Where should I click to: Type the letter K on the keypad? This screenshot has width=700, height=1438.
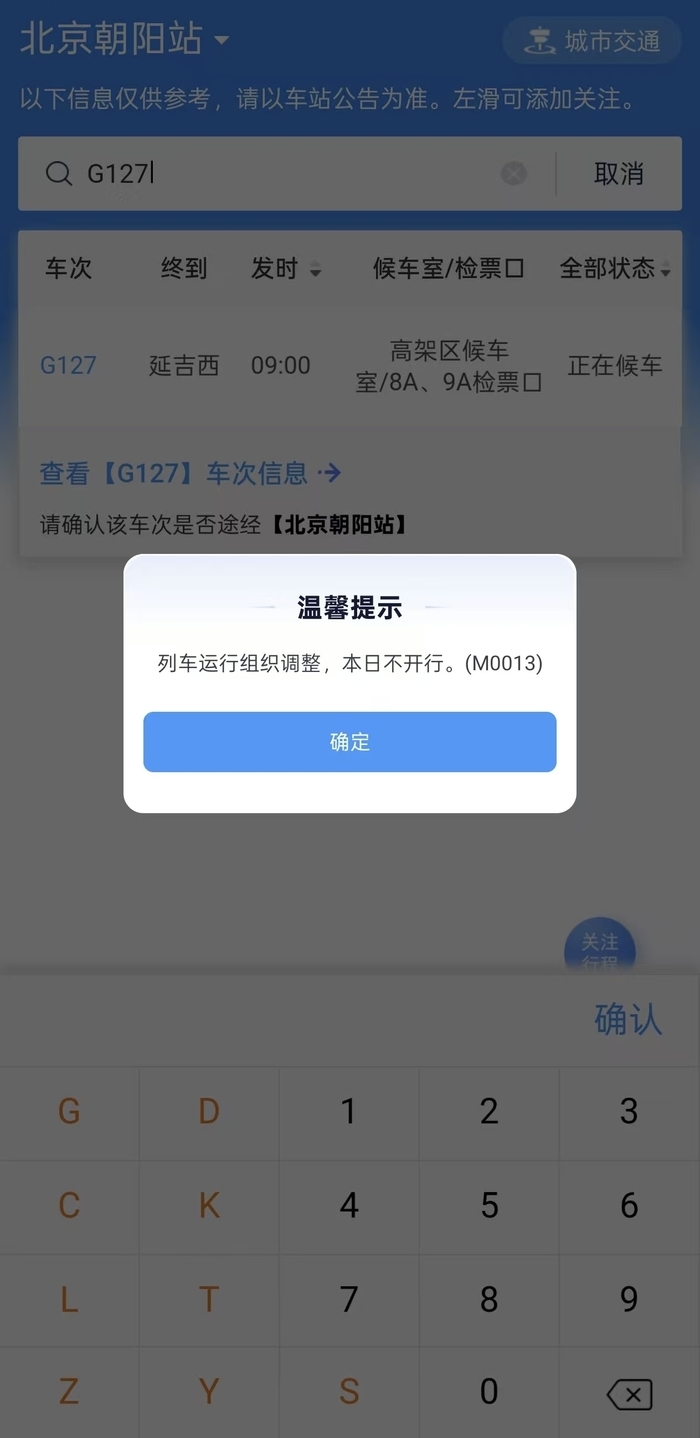coord(209,1205)
